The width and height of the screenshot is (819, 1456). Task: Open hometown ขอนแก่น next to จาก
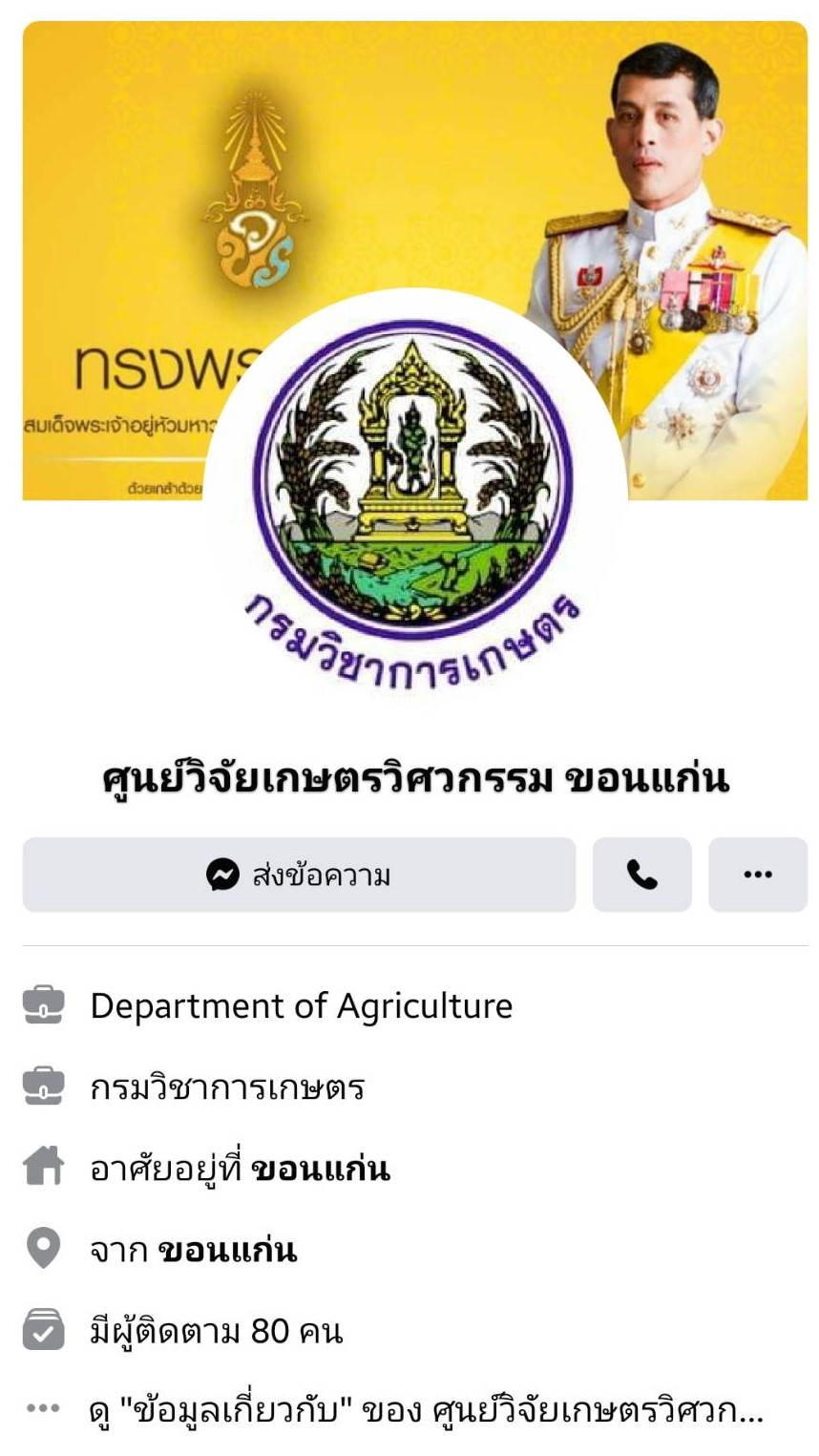click(227, 1250)
